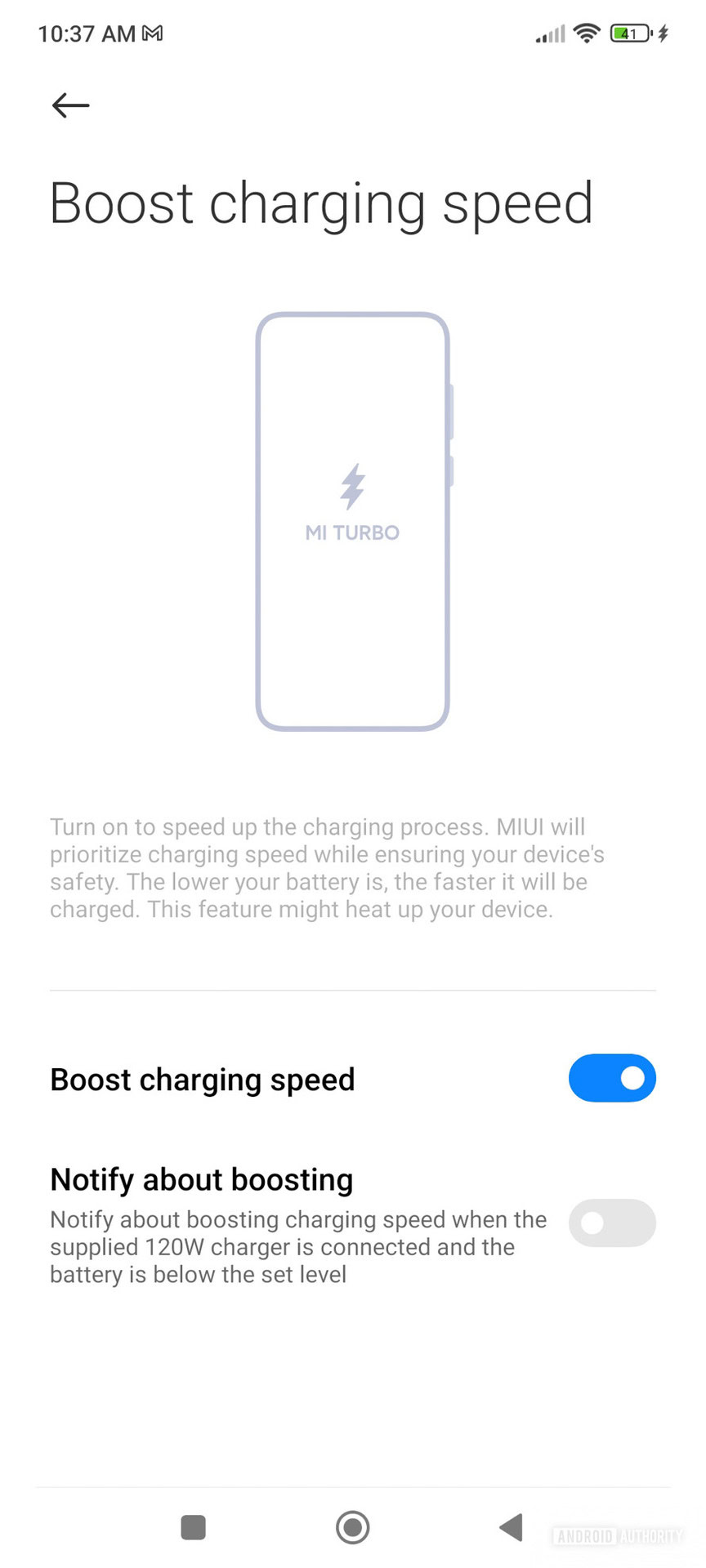Viewport: 706px width, 1568px height.
Task: Enable Notify about boosting
Action: pyautogui.click(x=612, y=1223)
